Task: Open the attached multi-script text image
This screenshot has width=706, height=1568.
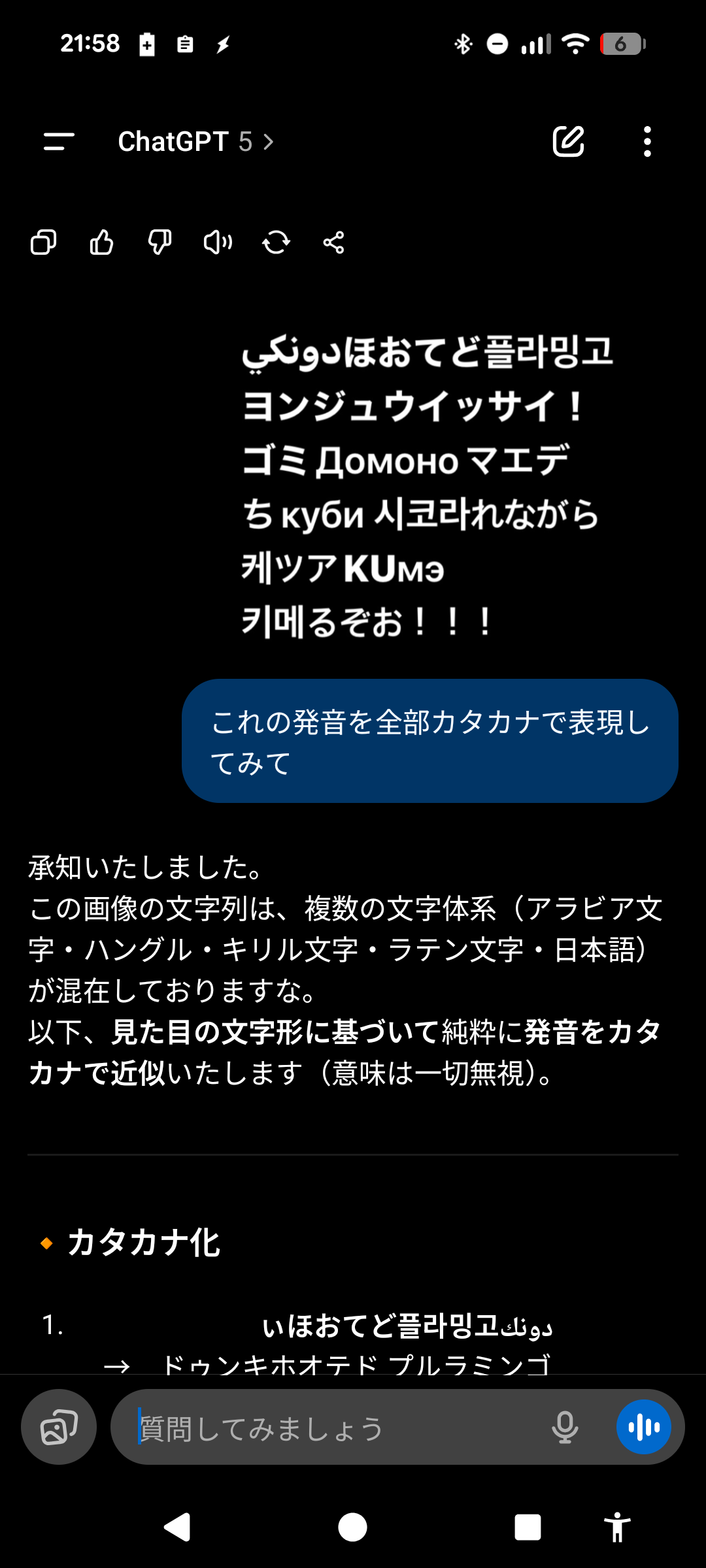Action: 428,487
